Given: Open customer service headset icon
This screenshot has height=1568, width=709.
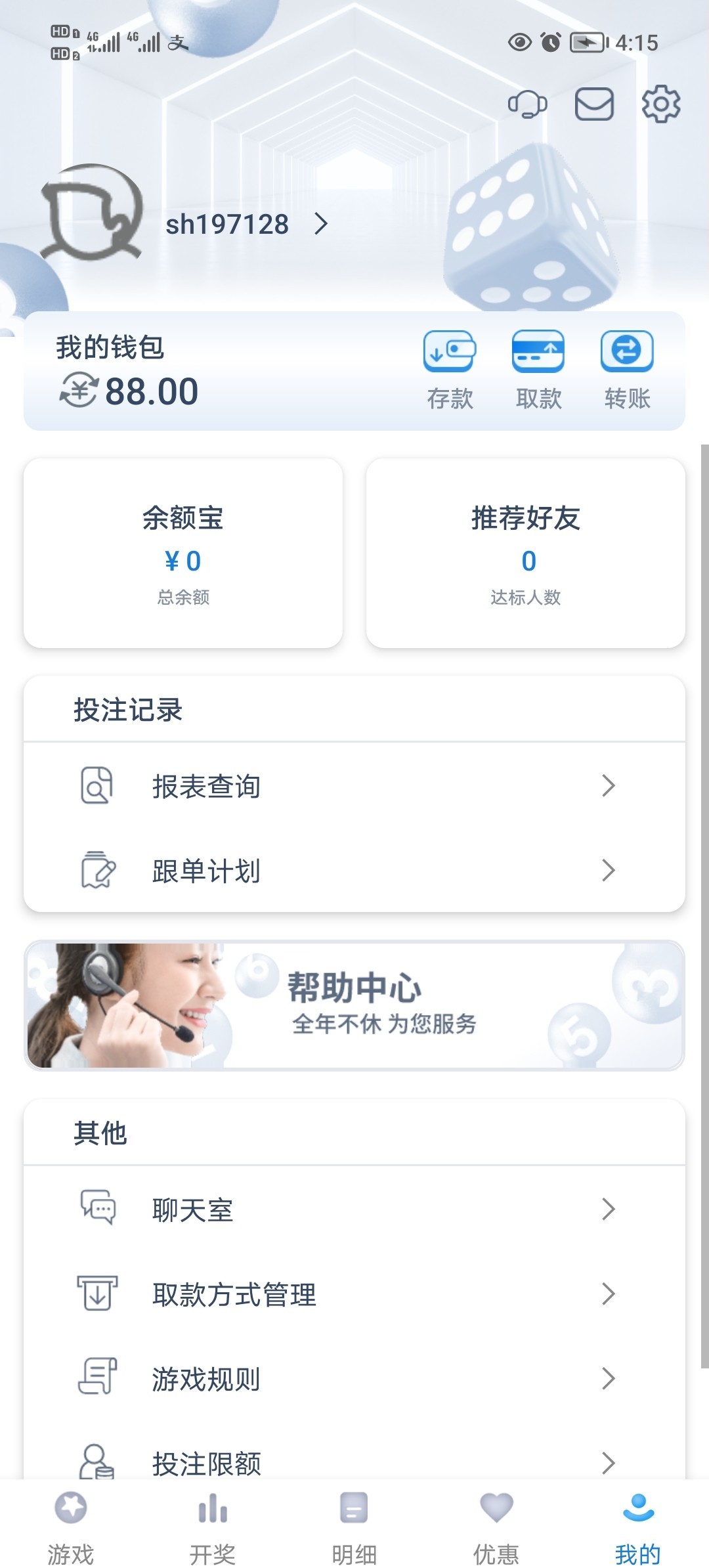Looking at the screenshot, I should click(x=527, y=104).
